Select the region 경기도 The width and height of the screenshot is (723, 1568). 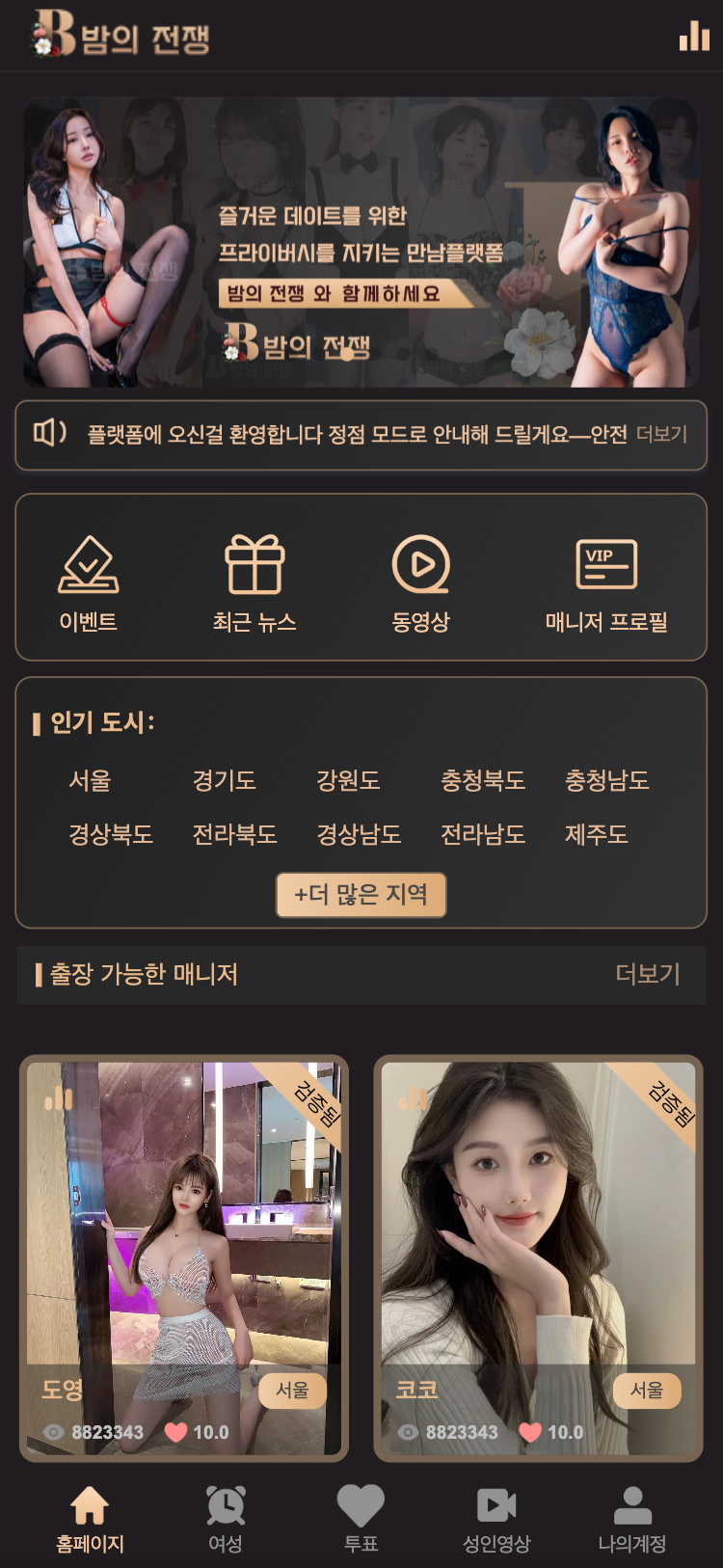pos(224,780)
